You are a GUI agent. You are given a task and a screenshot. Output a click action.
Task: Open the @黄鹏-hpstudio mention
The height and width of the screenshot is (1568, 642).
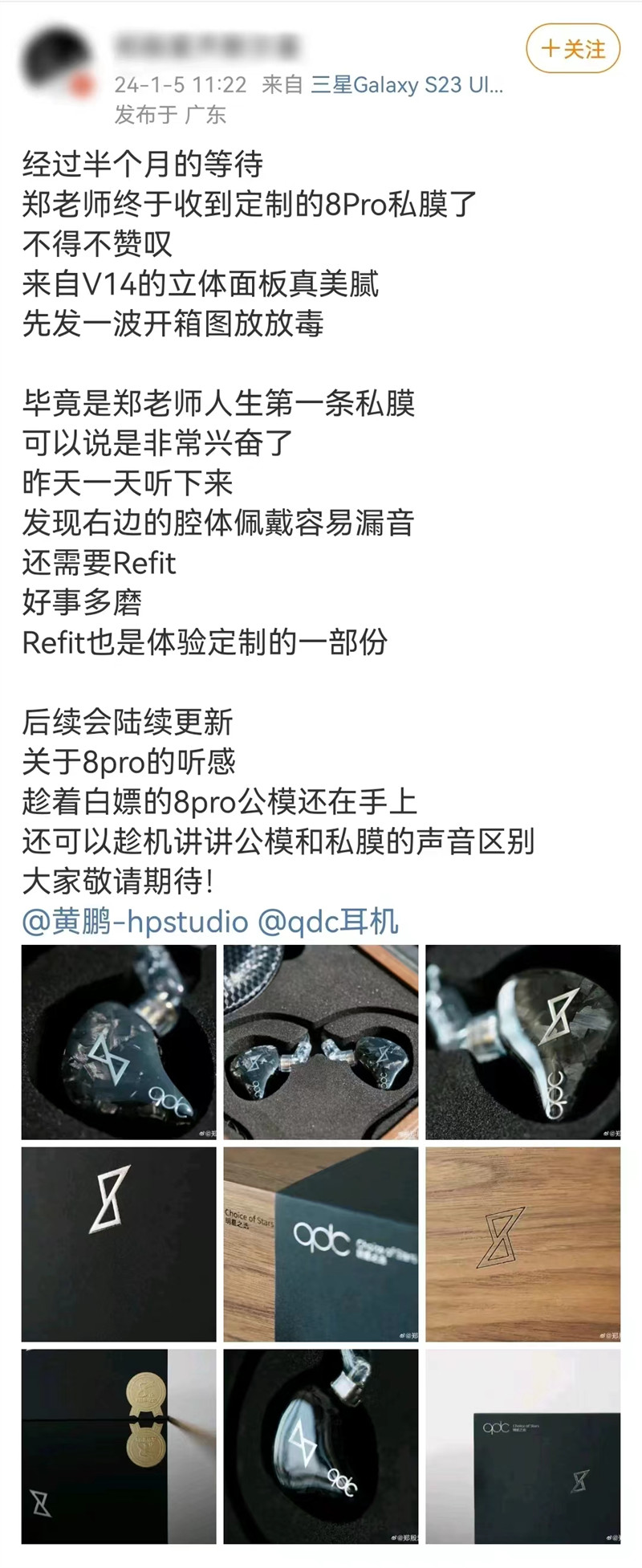135,922
